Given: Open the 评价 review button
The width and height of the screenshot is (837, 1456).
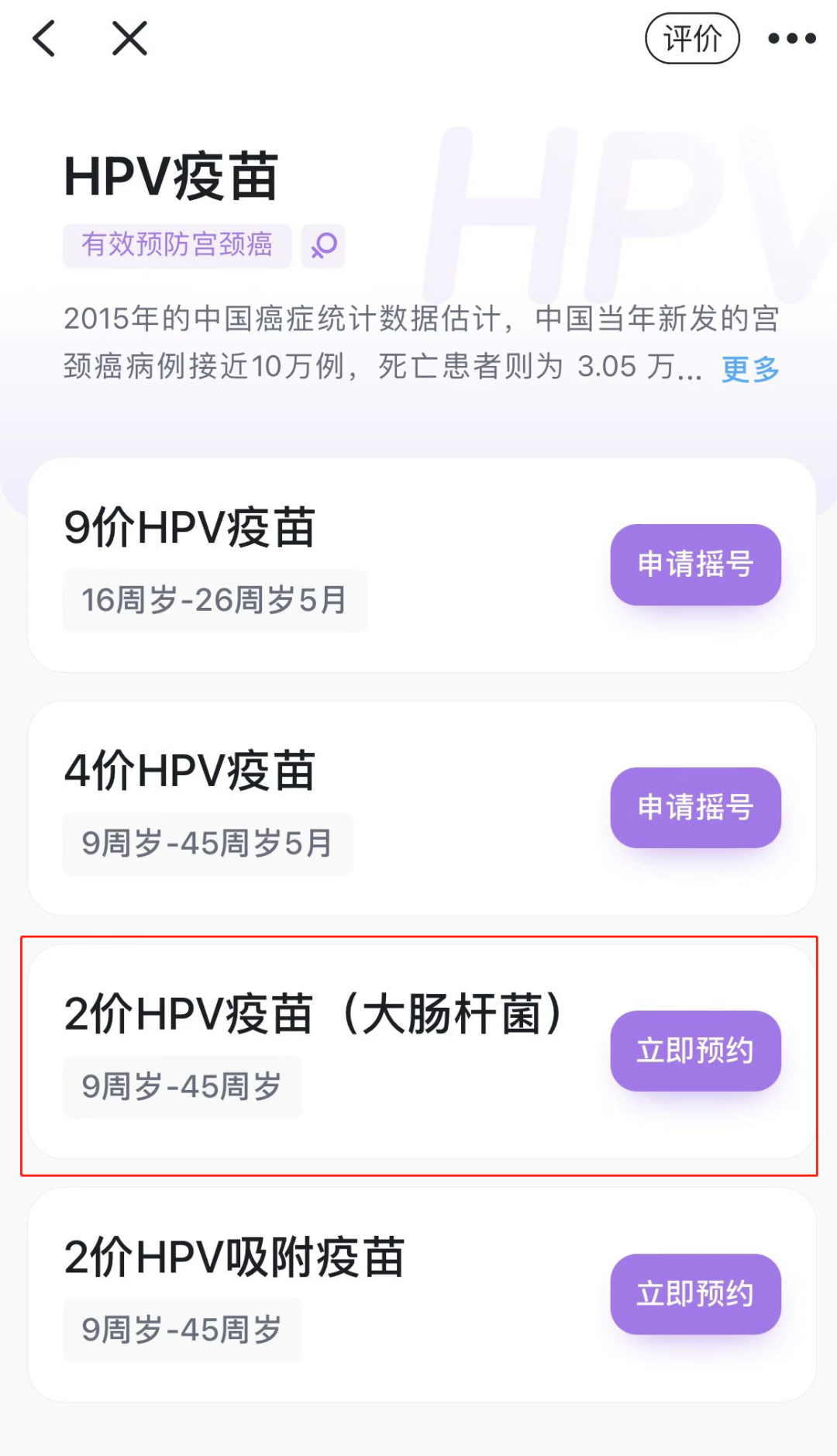Looking at the screenshot, I should [x=692, y=38].
